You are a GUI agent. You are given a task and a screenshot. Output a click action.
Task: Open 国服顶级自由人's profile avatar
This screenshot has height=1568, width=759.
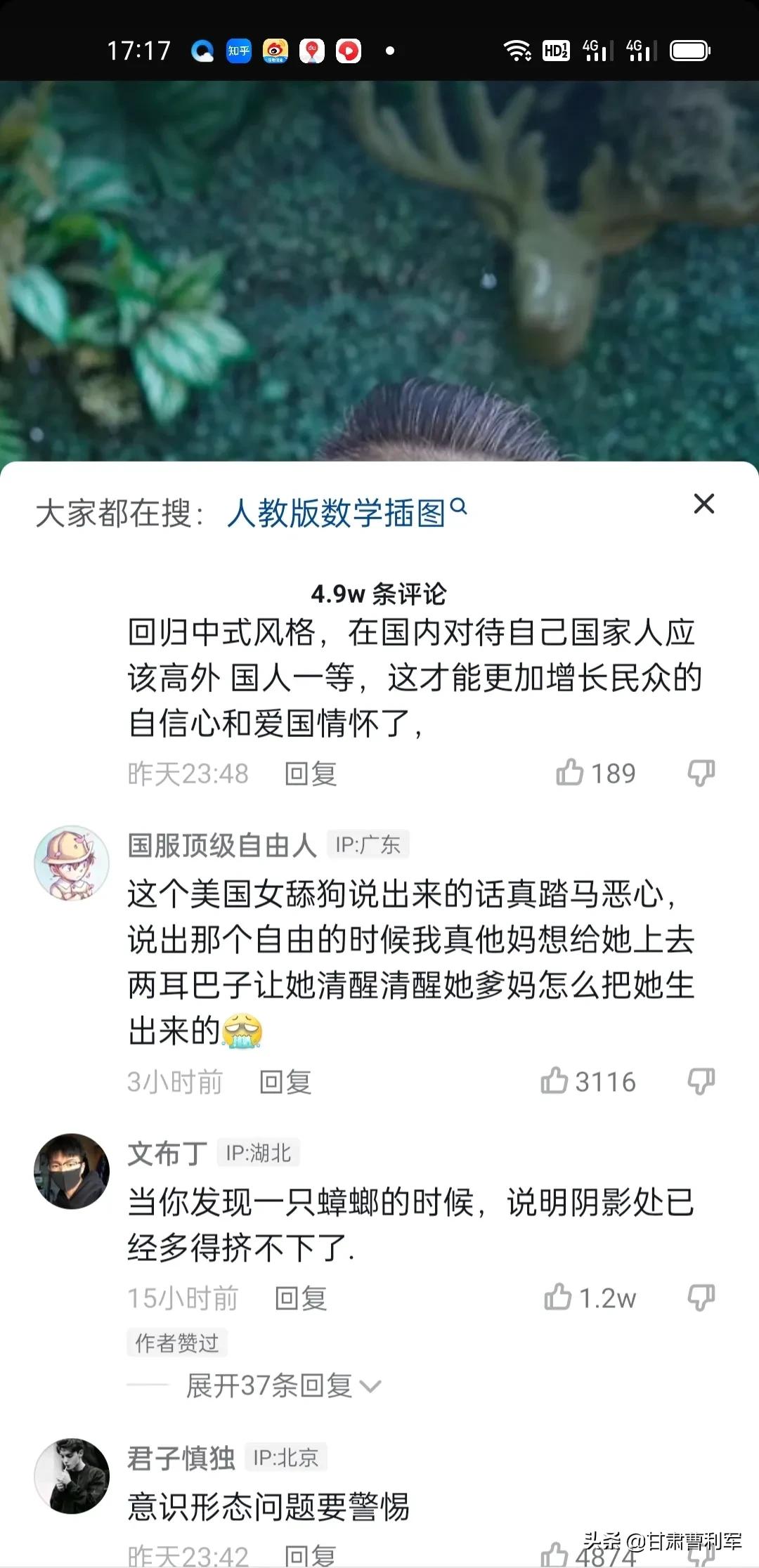pos(72,863)
